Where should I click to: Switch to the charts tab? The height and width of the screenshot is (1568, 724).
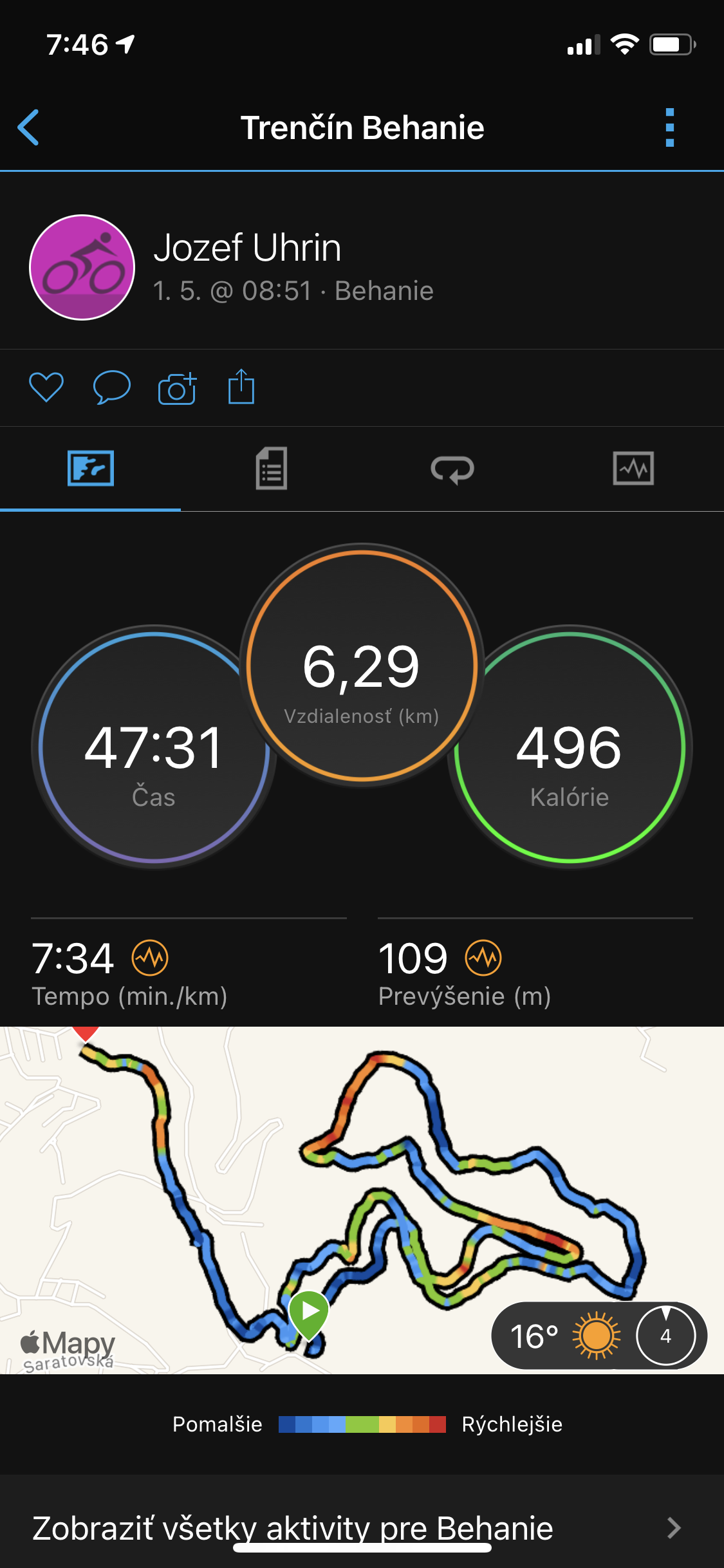click(633, 468)
